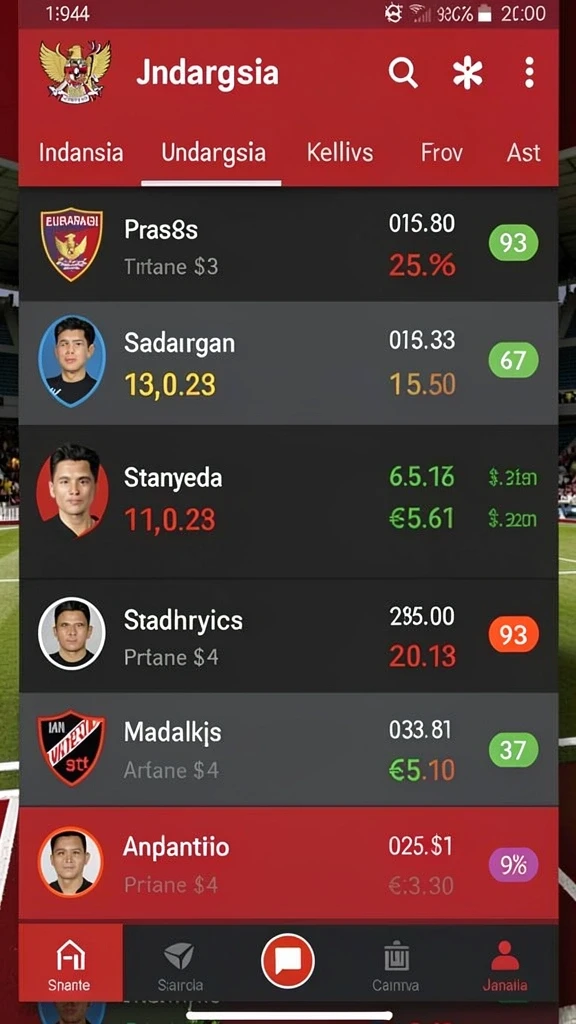The height and width of the screenshot is (1024, 576).
Task: Open the Sadairgan entry
Action: point(288,363)
